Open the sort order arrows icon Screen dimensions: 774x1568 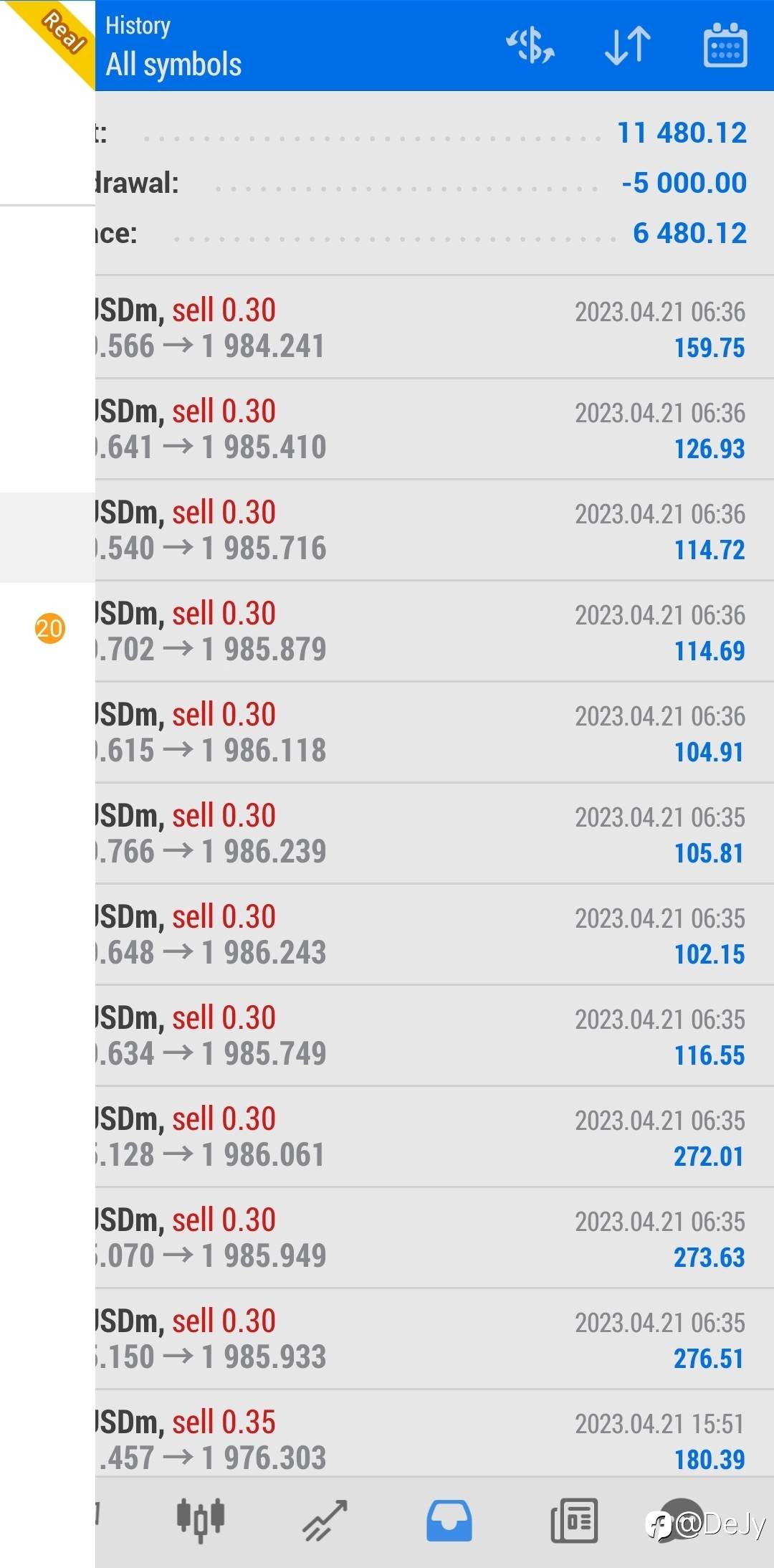click(x=628, y=46)
